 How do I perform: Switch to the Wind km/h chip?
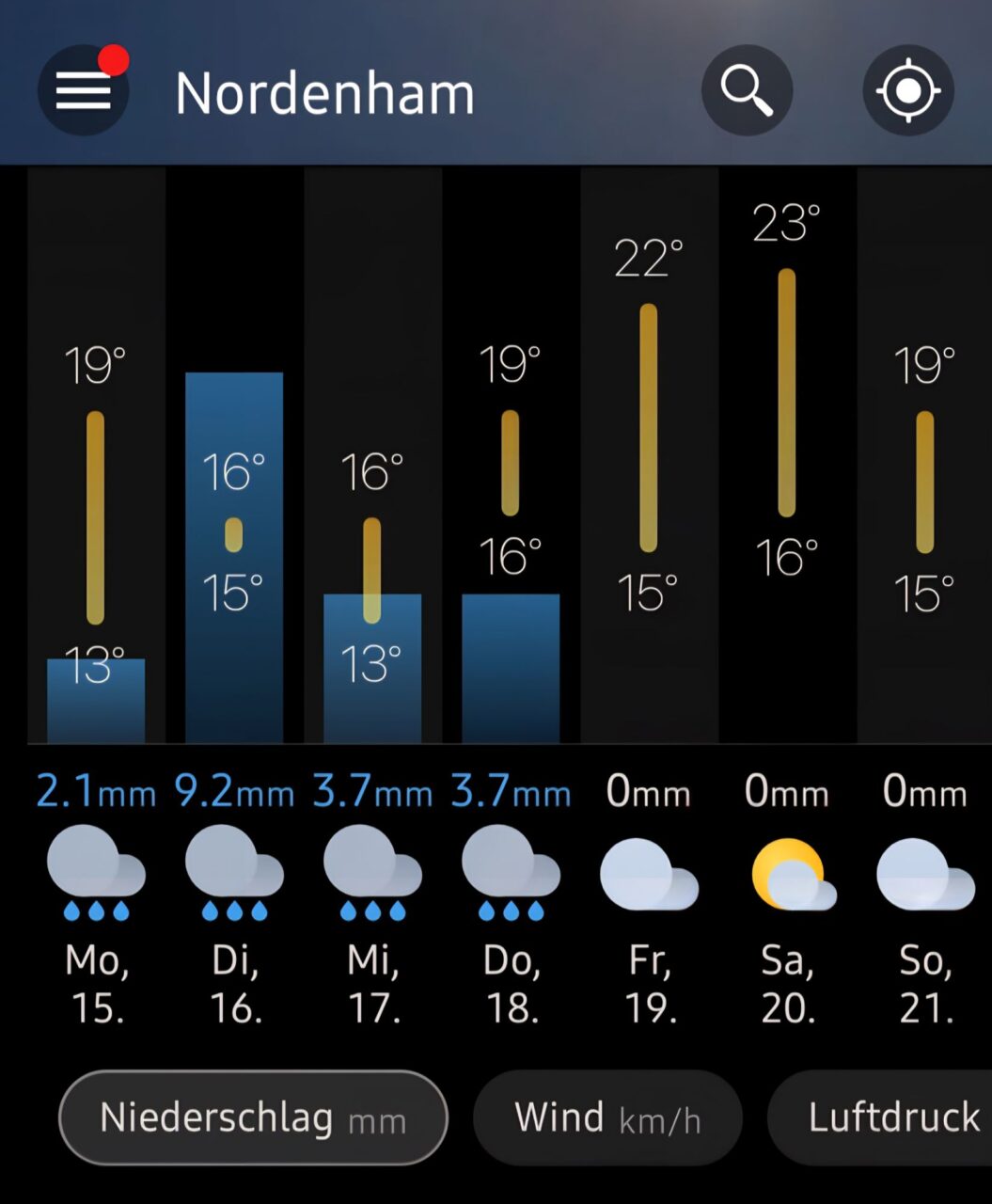click(x=607, y=1117)
